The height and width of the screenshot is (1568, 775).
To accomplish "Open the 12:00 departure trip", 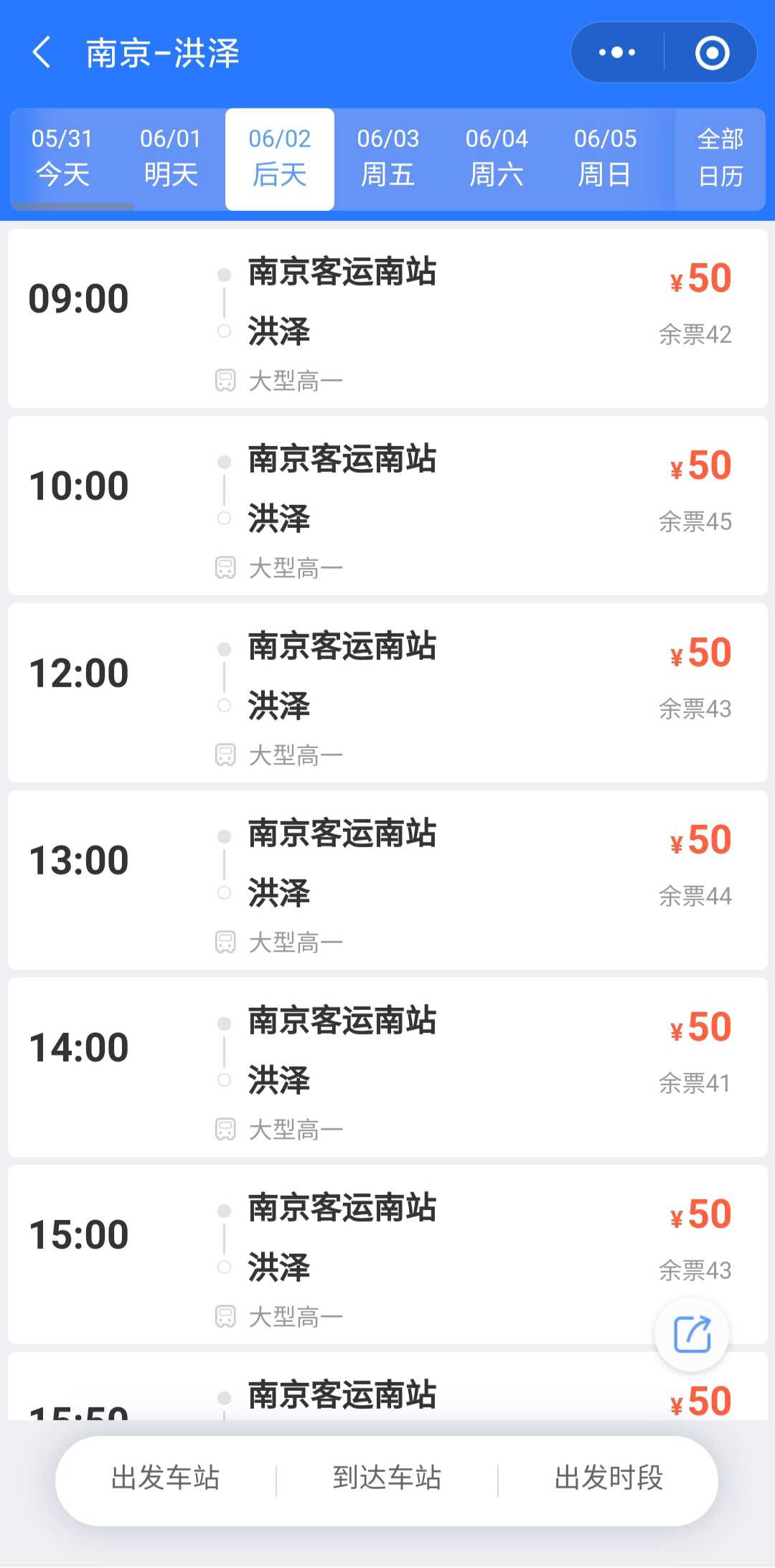I will click(387, 693).
